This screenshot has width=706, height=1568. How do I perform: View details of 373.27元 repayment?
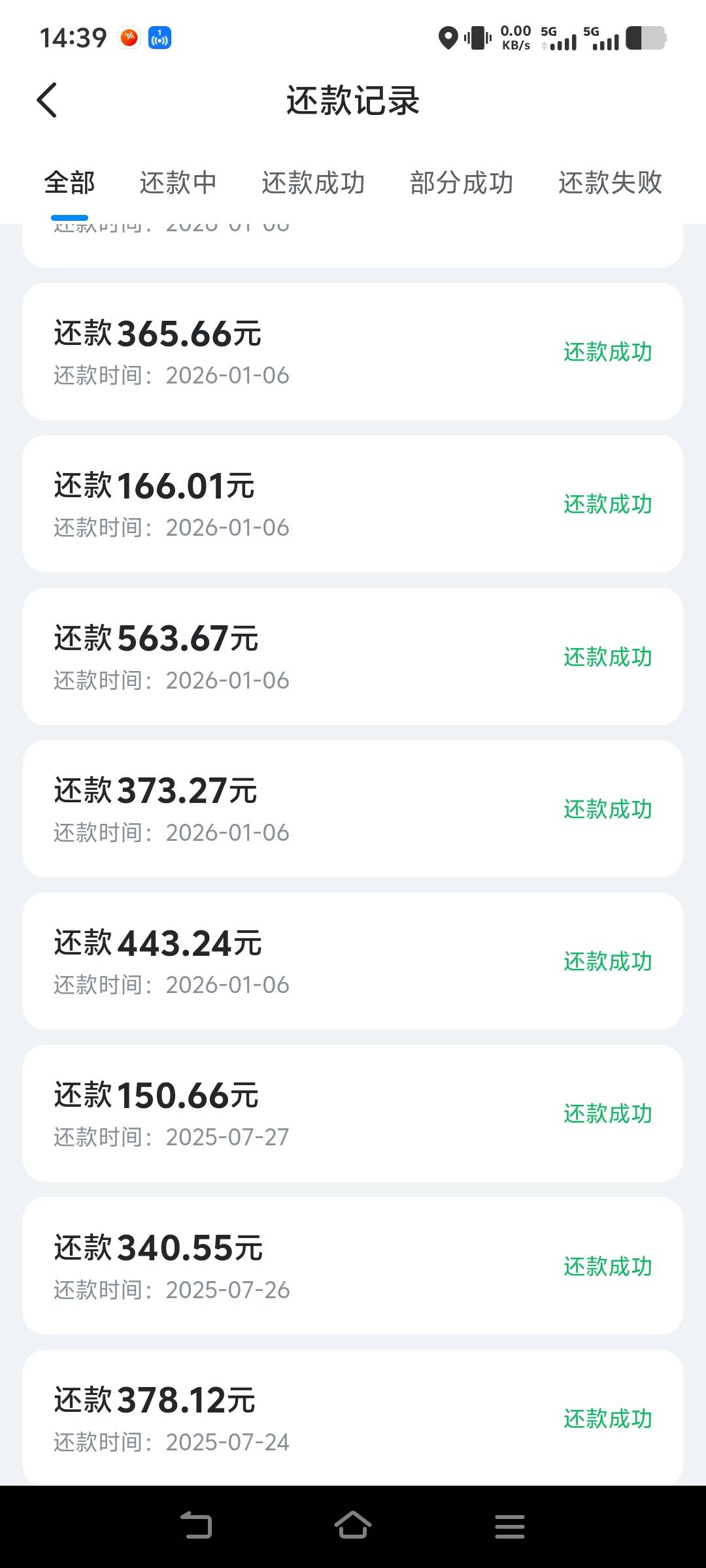353,809
